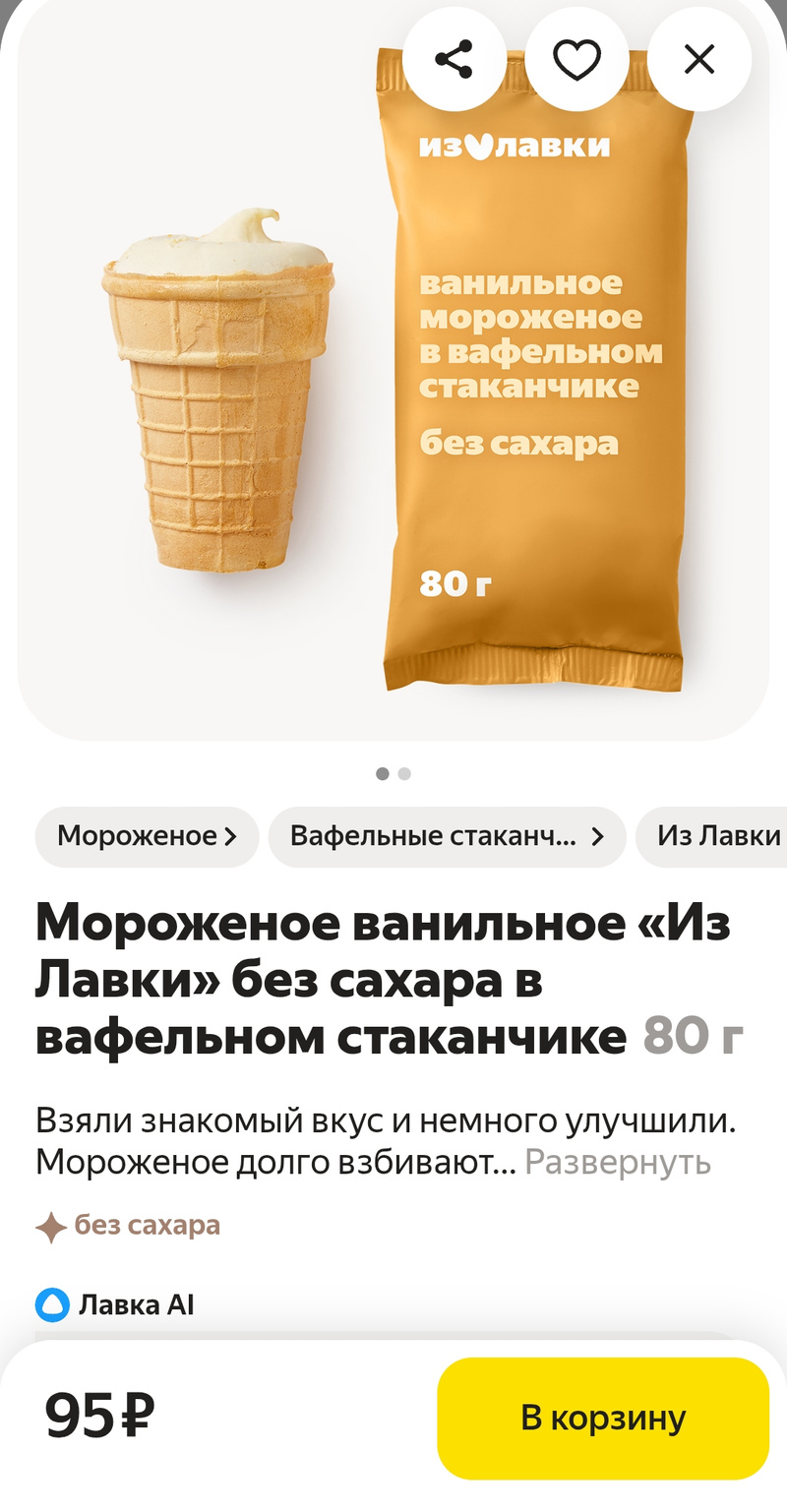Expand description via Развернуть
The width and height of the screenshot is (787, 1512).
tap(617, 1162)
